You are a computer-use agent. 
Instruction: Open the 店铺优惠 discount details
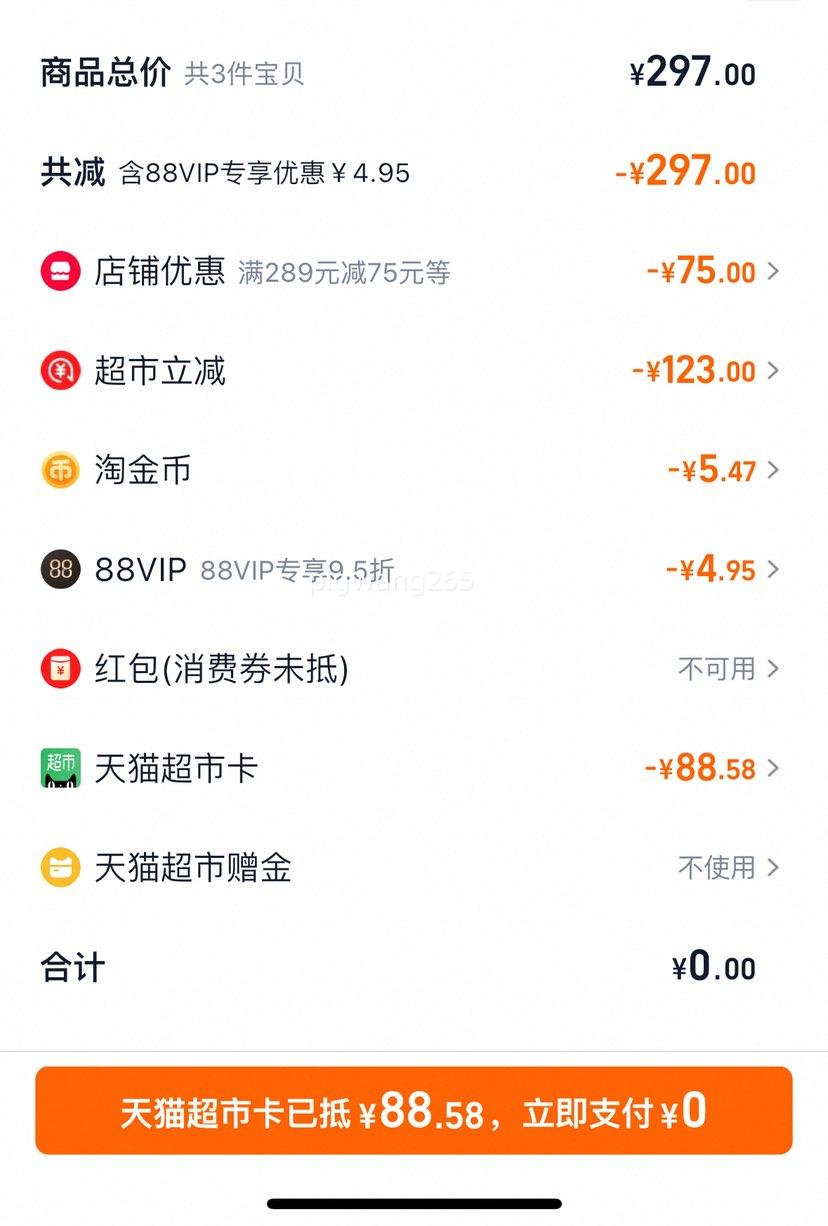click(710, 272)
